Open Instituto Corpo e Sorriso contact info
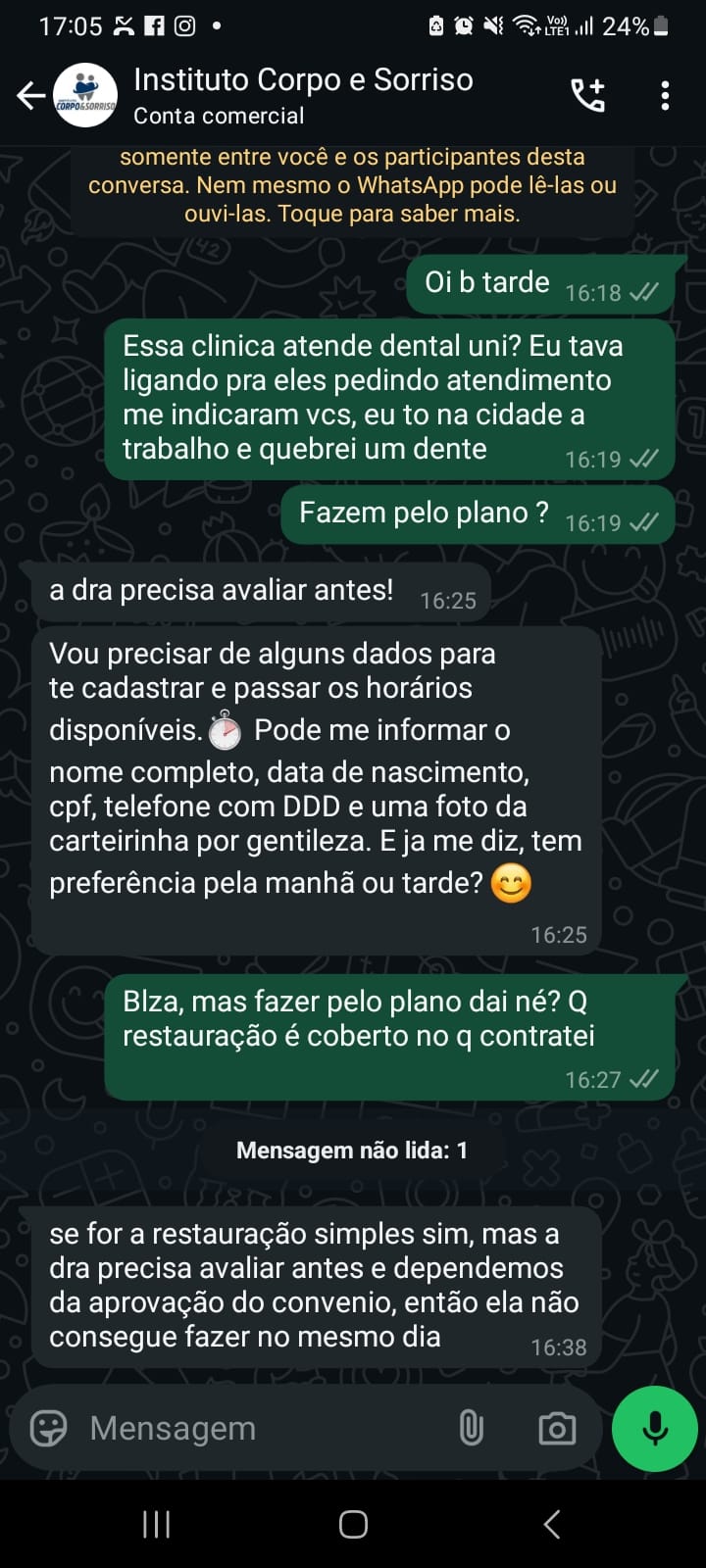The width and height of the screenshot is (706, 1568). coord(302,96)
